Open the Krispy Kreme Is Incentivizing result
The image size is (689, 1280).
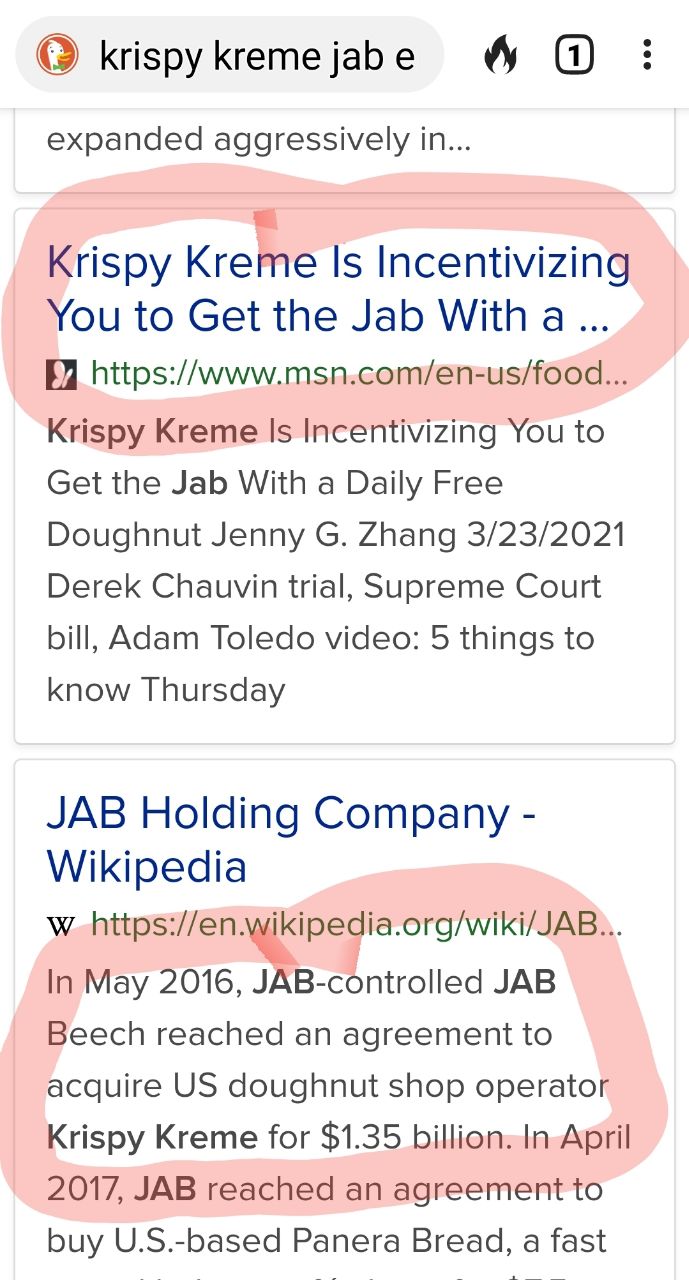point(338,290)
